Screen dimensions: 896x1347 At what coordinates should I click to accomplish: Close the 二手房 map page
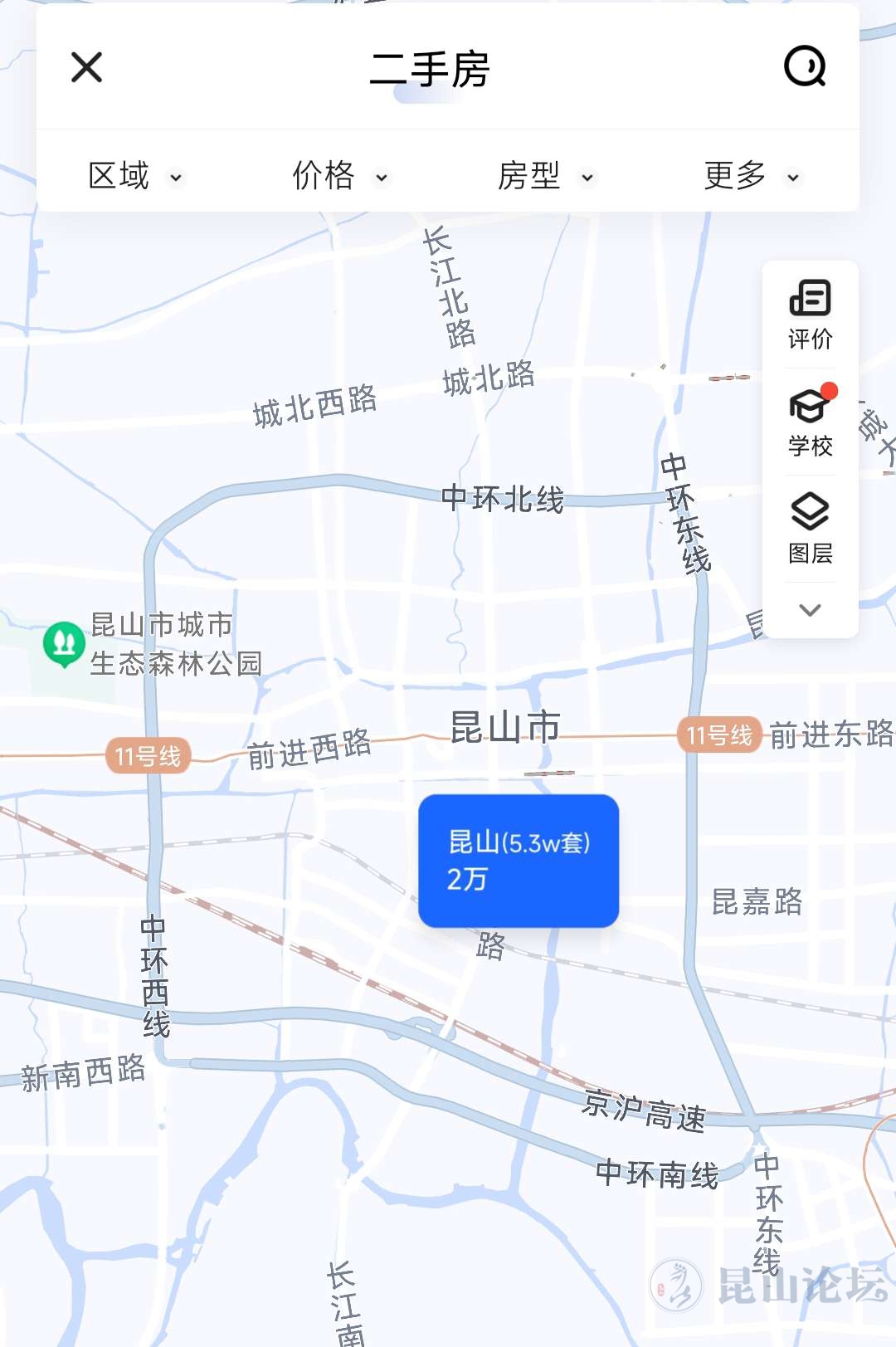pyautogui.click(x=86, y=67)
